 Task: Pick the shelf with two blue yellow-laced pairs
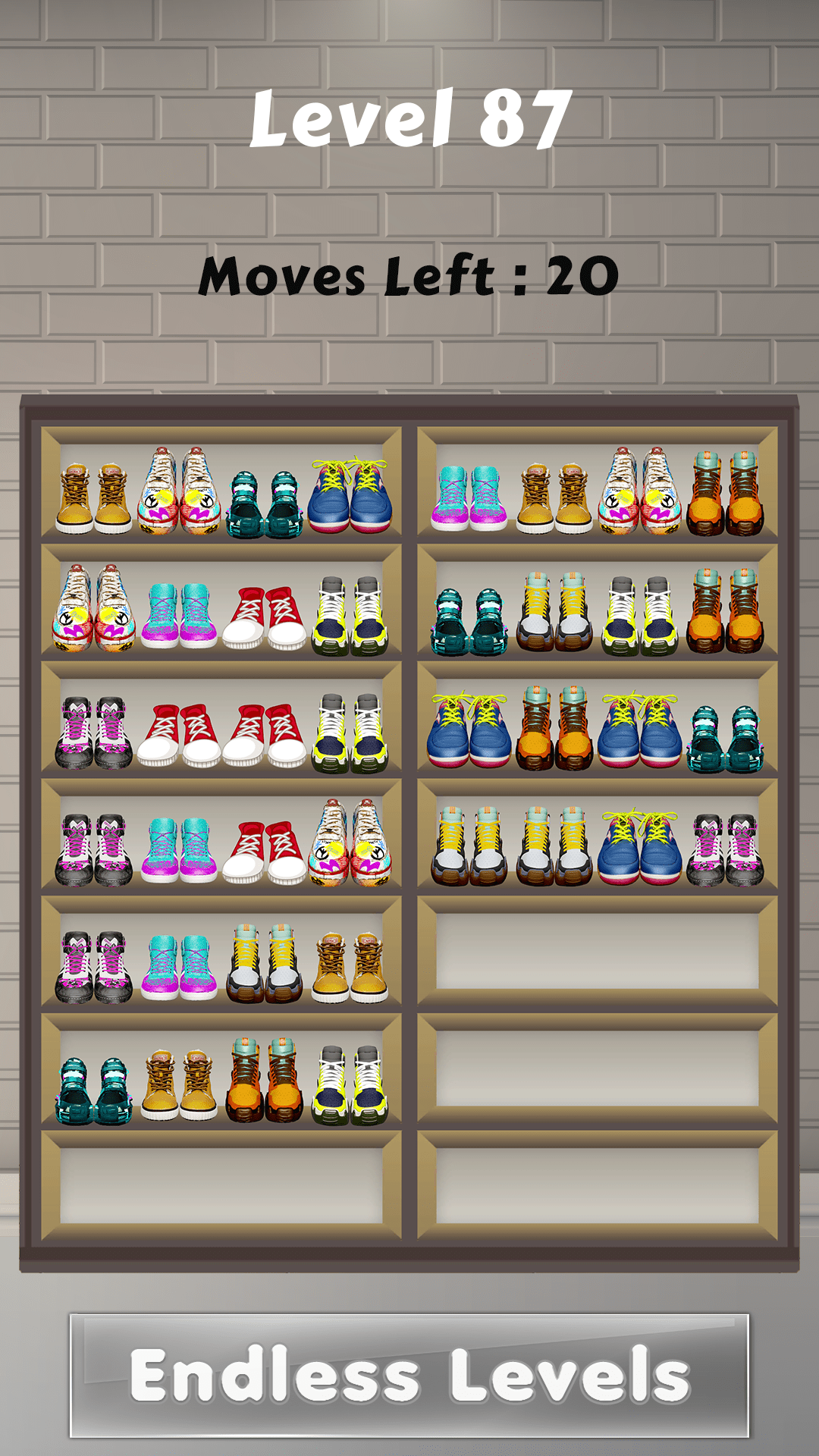pos(598,719)
